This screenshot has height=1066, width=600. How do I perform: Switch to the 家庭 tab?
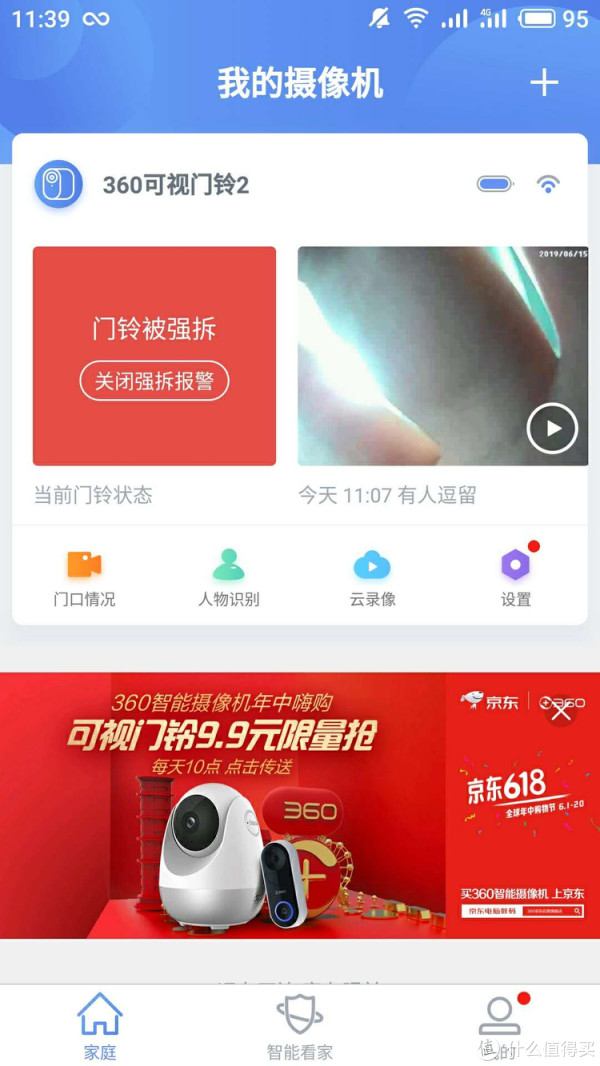click(x=100, y=1026)
